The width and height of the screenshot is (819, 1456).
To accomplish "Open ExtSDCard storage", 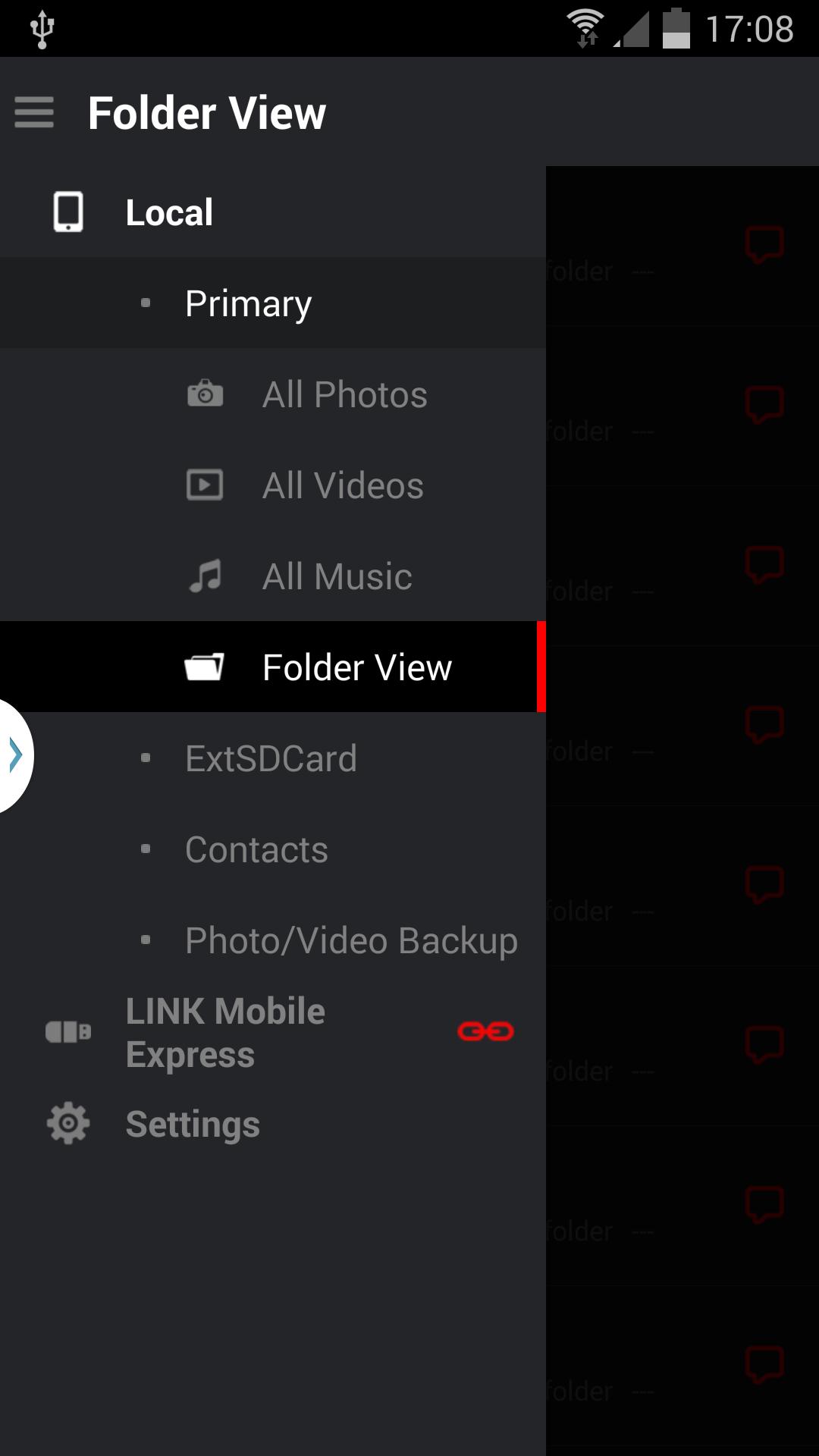I will (x=271, y=758).
